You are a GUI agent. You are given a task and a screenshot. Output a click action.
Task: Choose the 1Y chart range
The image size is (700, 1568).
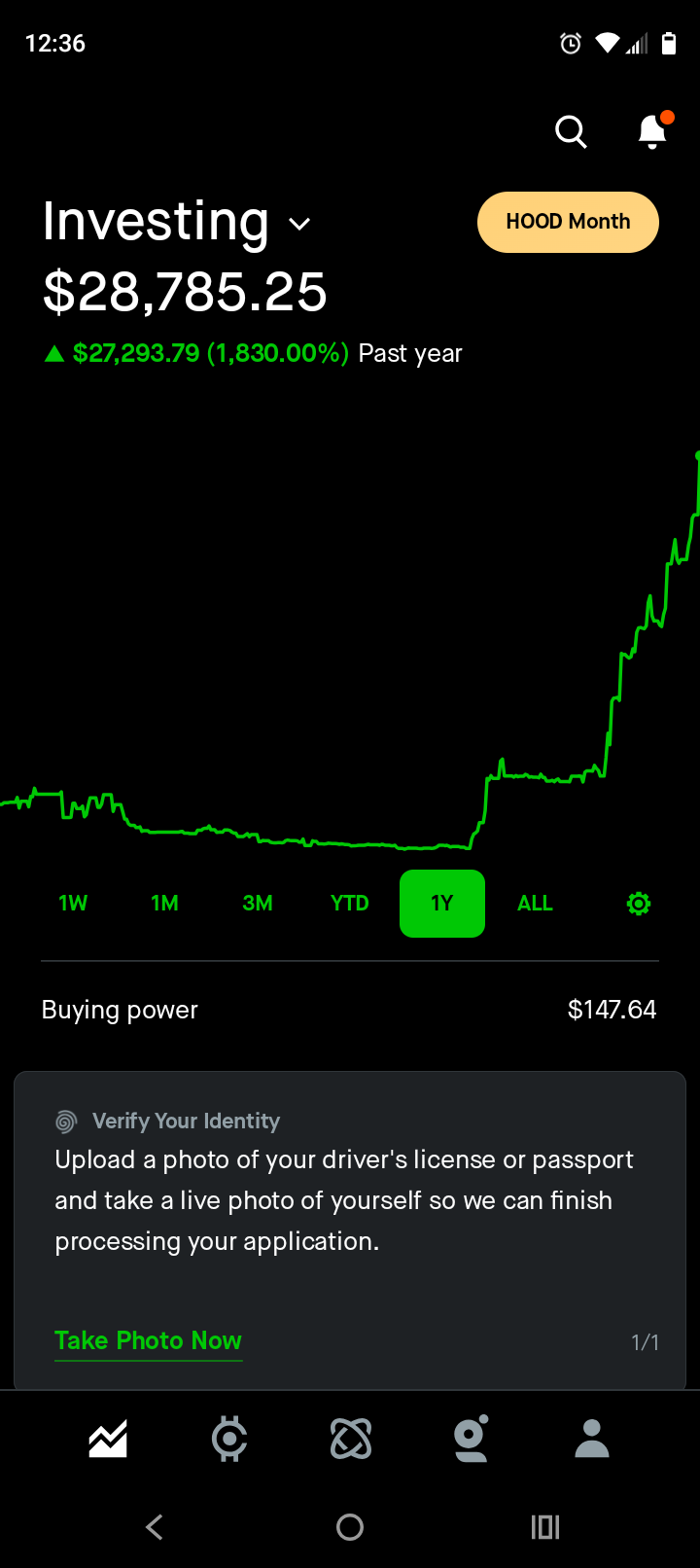[x=442, y=904]
